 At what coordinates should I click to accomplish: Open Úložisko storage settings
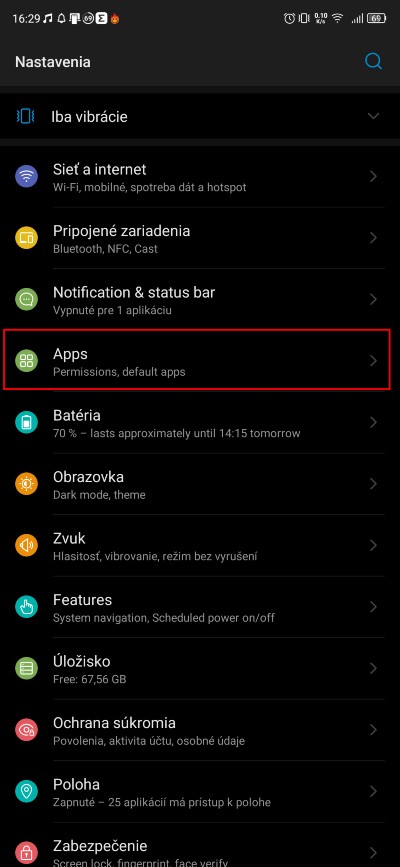point(200,668)
